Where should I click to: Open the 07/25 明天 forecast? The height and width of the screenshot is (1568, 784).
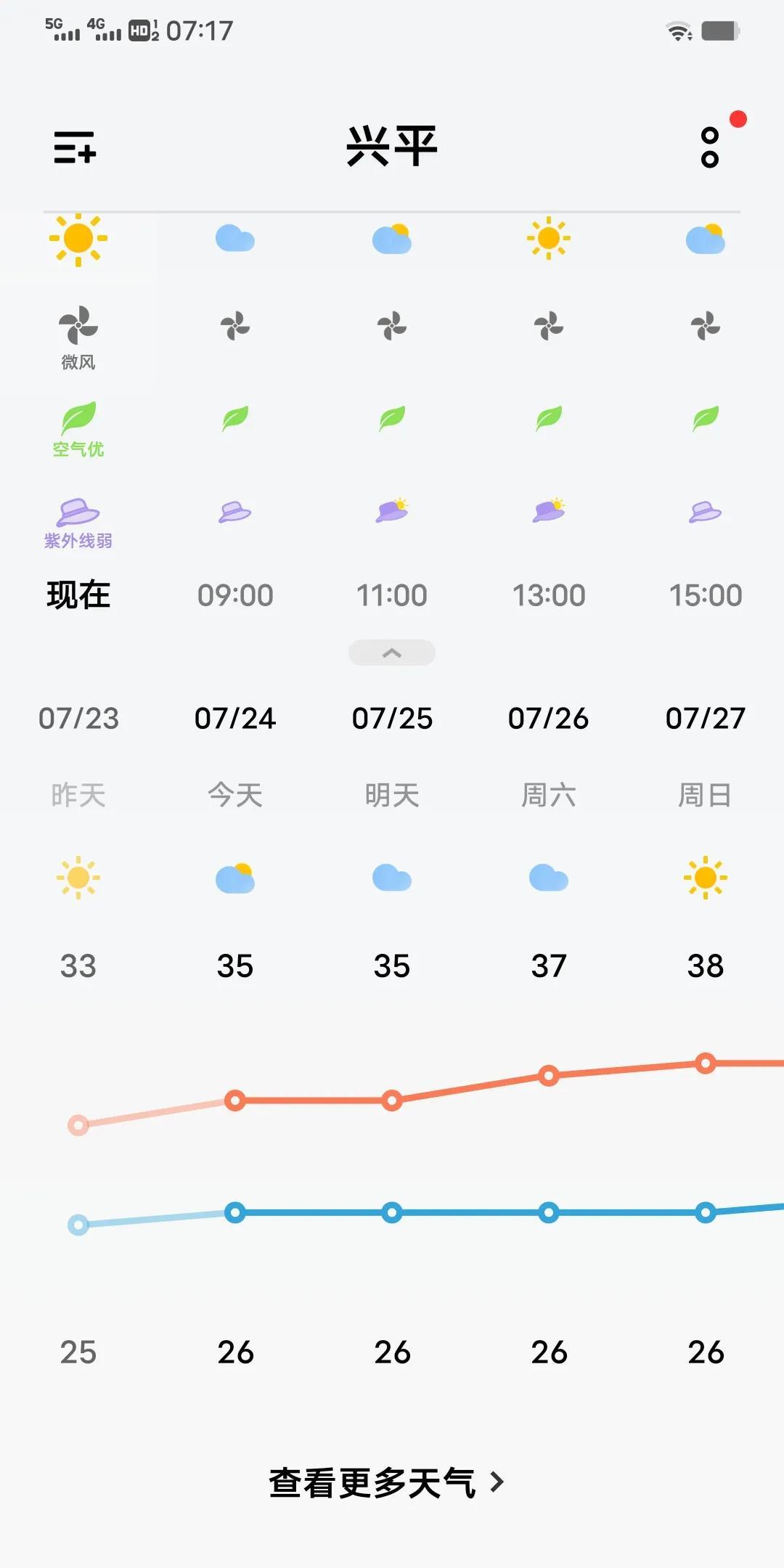[x=392, y=755]
